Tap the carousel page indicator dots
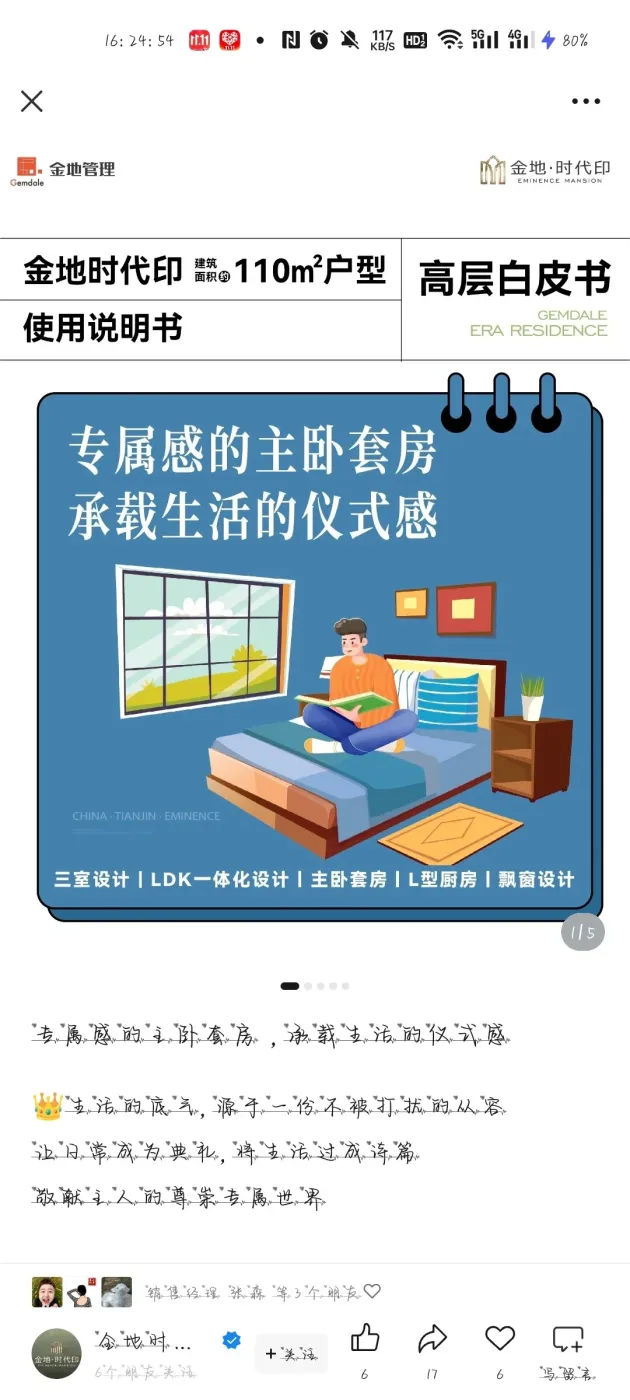The height and width of the screenshot is (1400, 630). click(x=315, y=986)
